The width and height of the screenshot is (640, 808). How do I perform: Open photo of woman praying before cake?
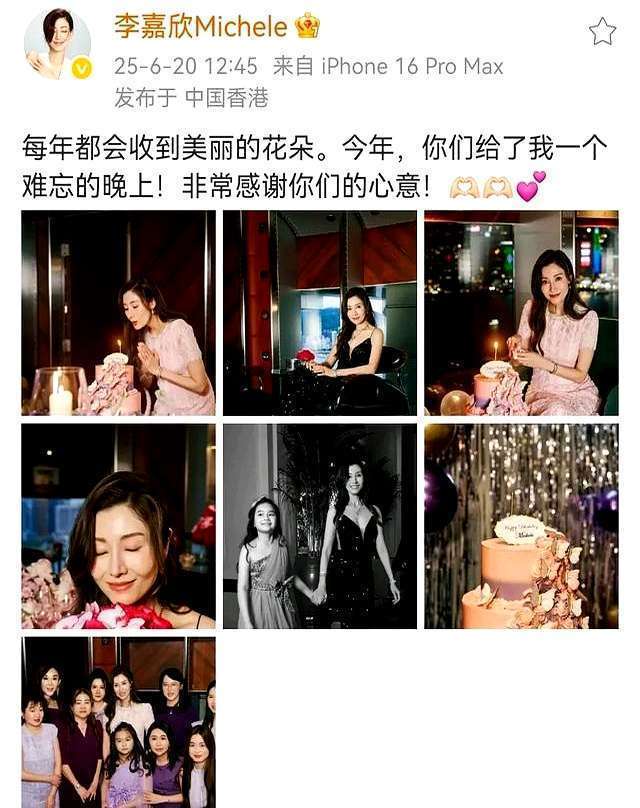pos(118,313)
